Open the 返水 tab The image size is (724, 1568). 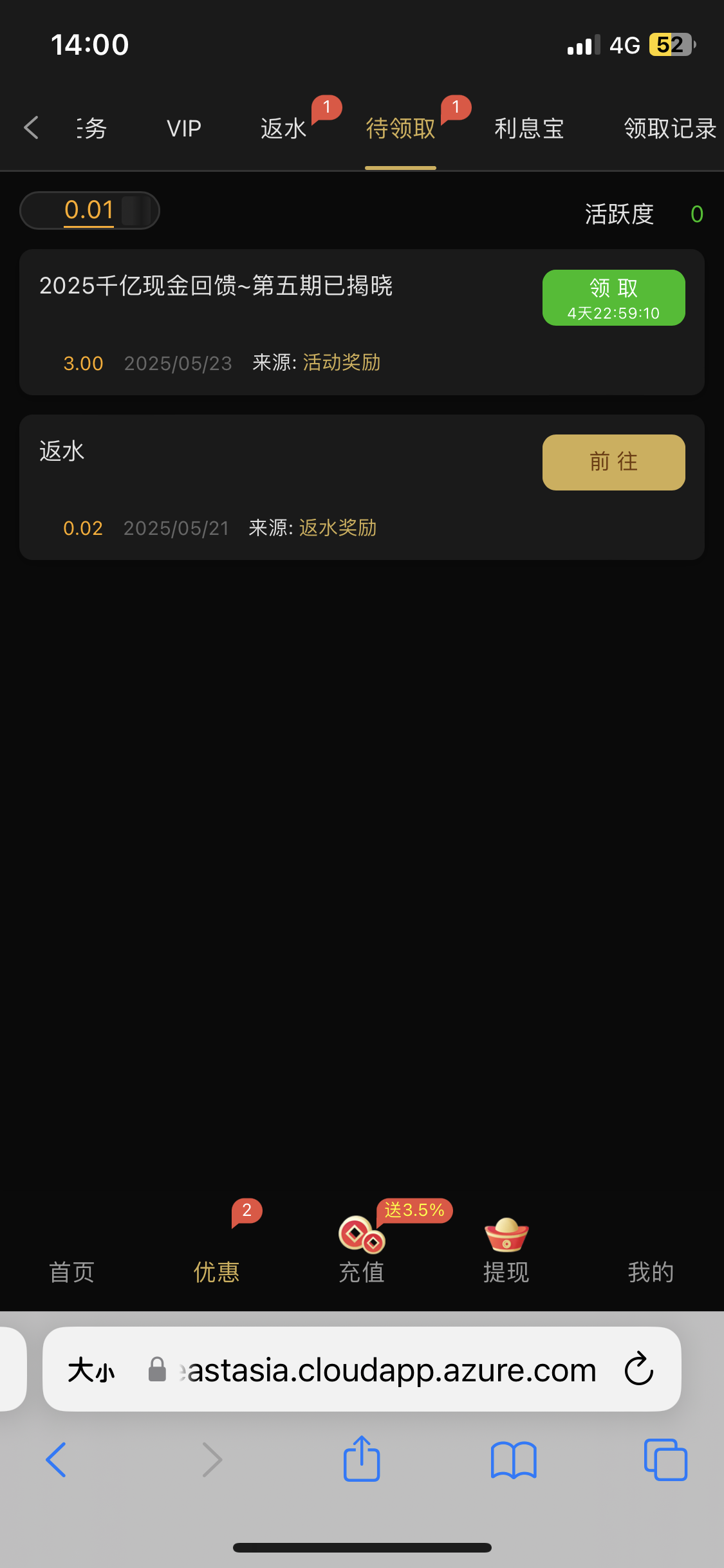tap(284, 129)
